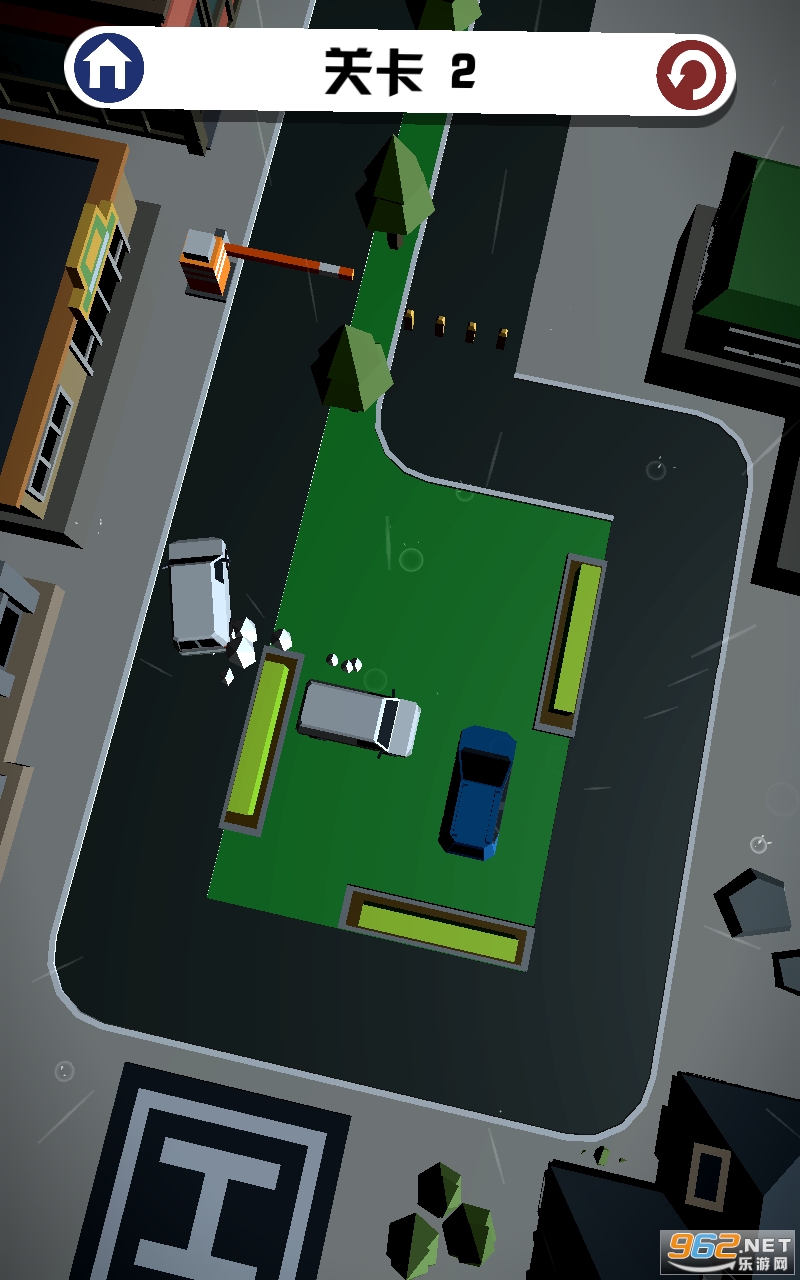This screenshot has width=800, height=1280.
Task: Restart the current level
Action: [x=691, y=73]
